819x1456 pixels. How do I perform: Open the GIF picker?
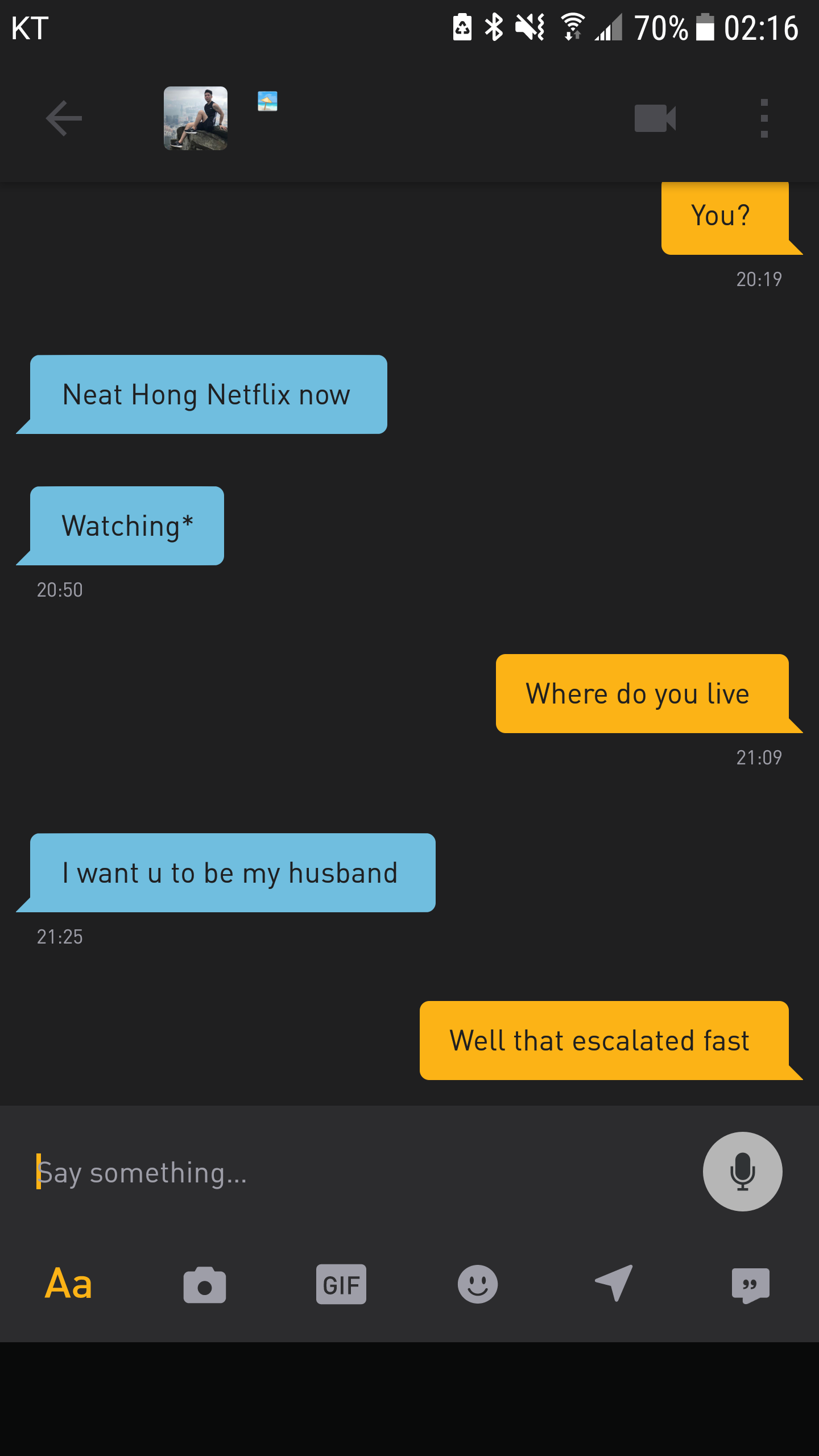click(341, 1284)
